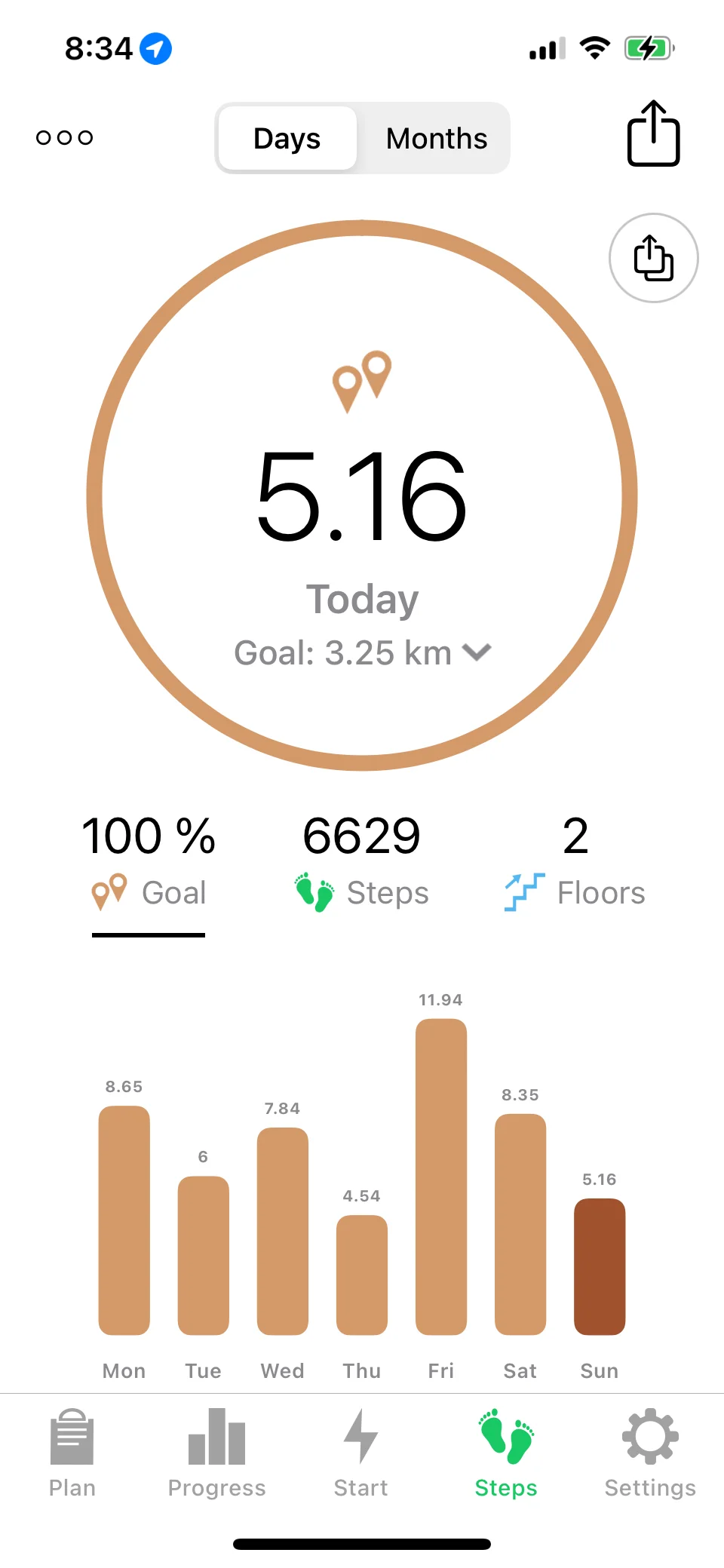Tap the share icon in the top bar
The image size is (724, 1568).
pyautogui.click(x=653, y=134)
